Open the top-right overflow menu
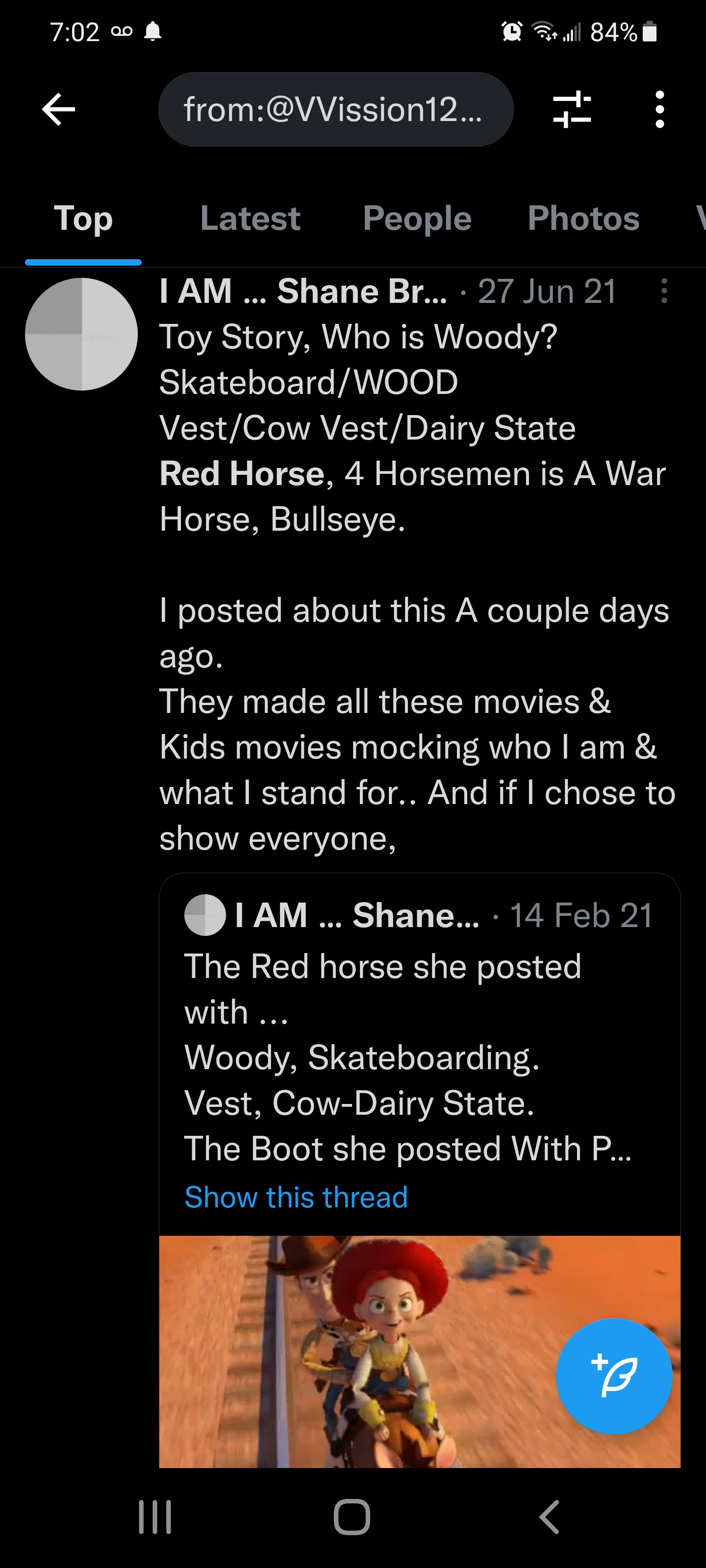This screenshot has width=706, height=1568. point(659,110)
